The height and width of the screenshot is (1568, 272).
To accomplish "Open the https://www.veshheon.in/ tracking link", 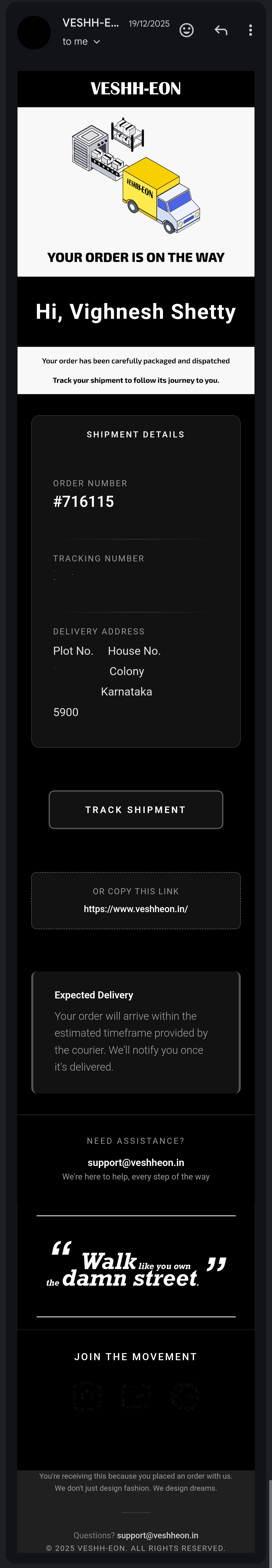I will pos(135,909).
